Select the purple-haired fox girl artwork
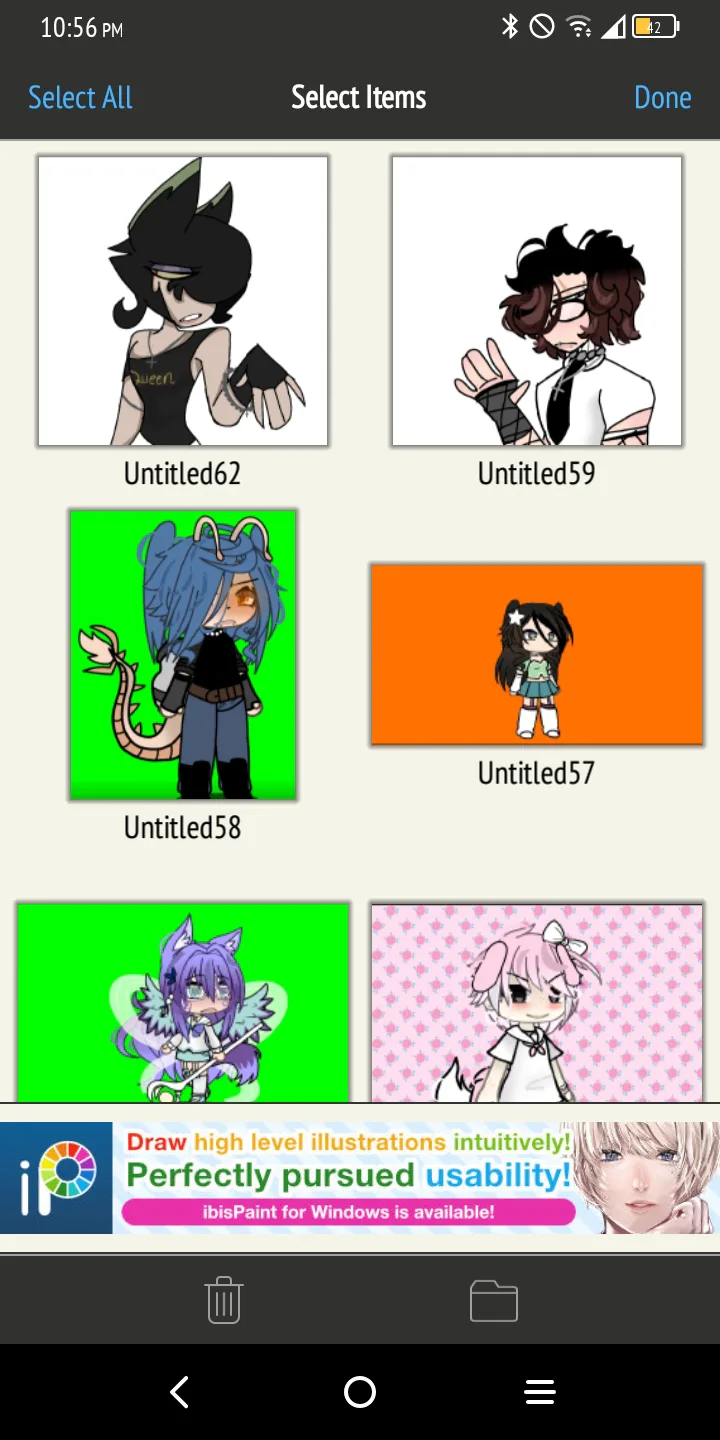Viewport: 720px width, 1440px height. [183, 1003]
